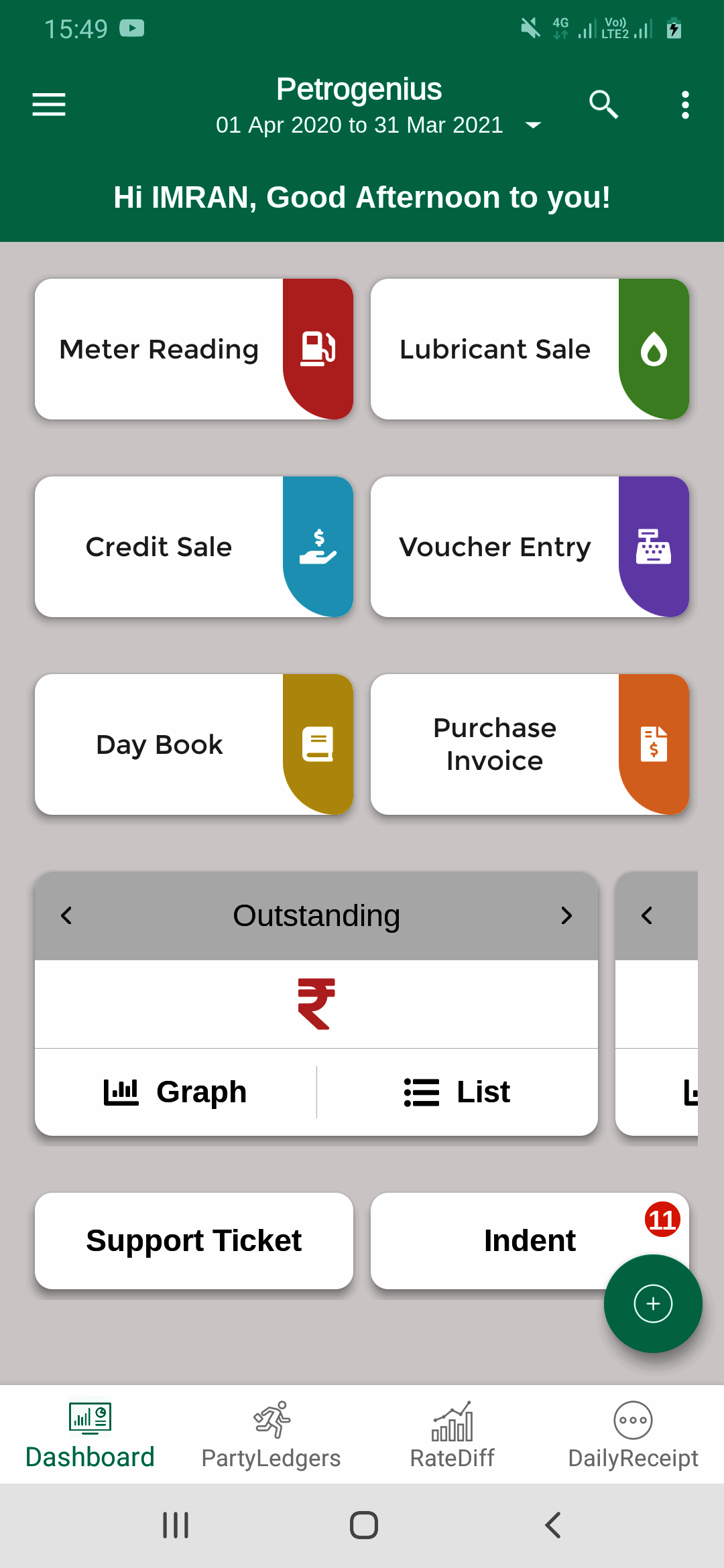Switch to DailyReceipt tab

point(633,1435)
